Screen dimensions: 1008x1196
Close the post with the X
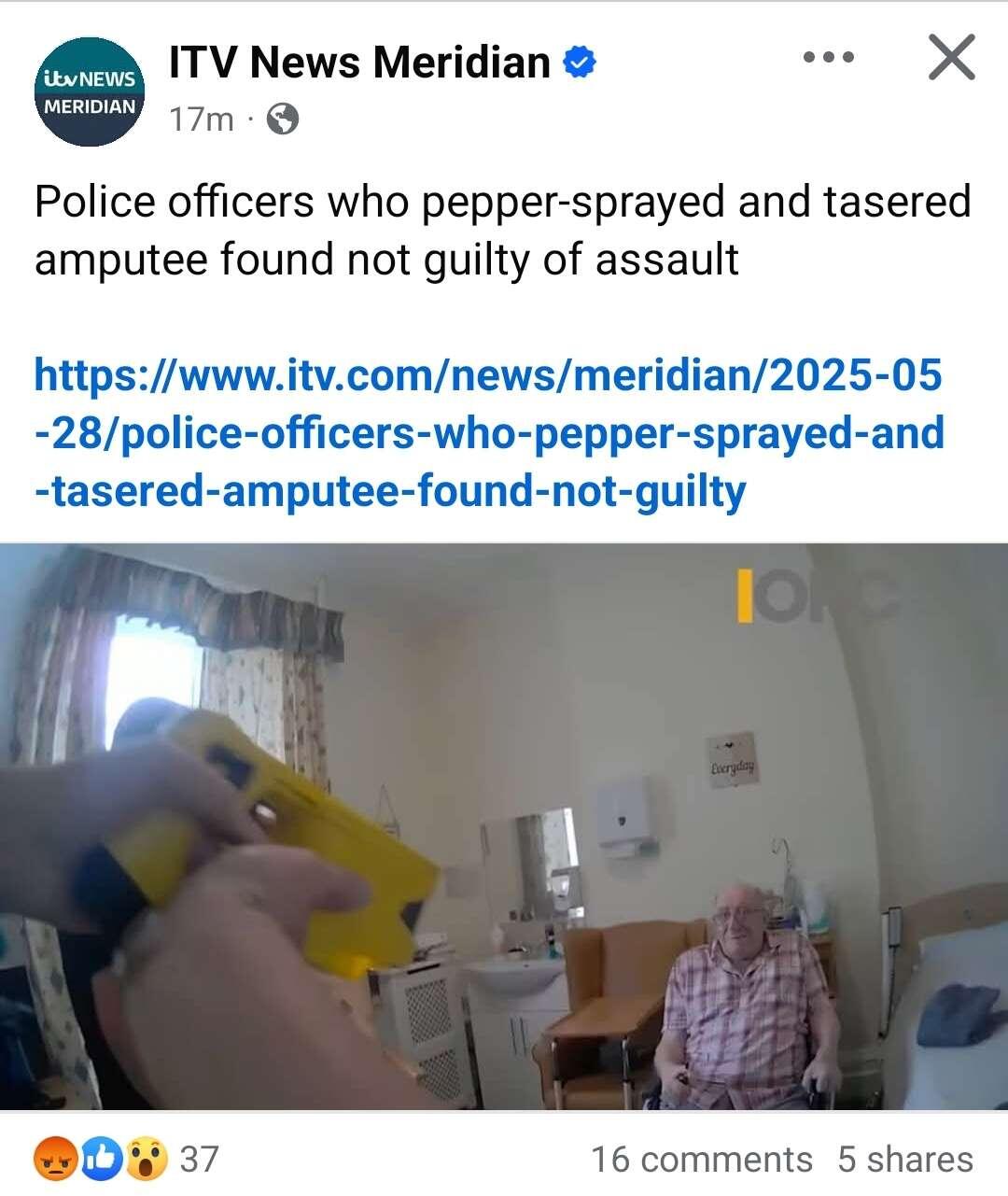(x=951, y=58)
